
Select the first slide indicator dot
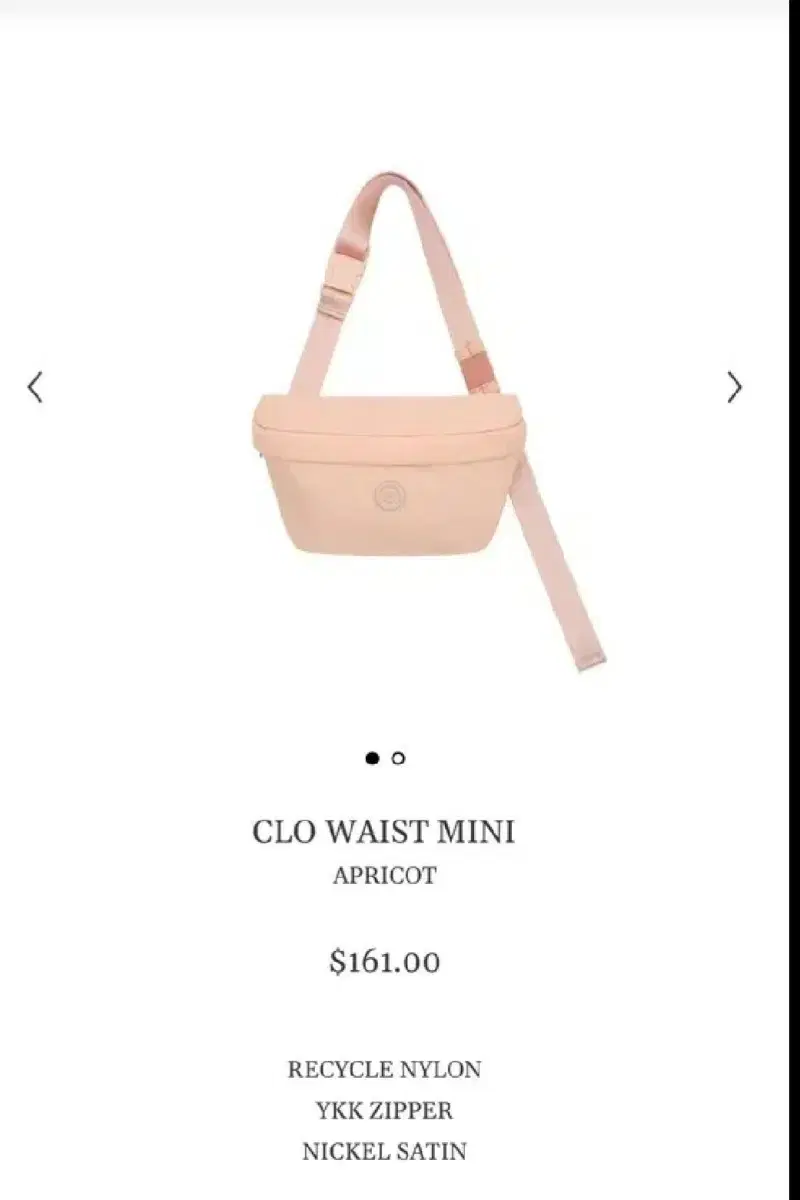[x=371, y=759]
